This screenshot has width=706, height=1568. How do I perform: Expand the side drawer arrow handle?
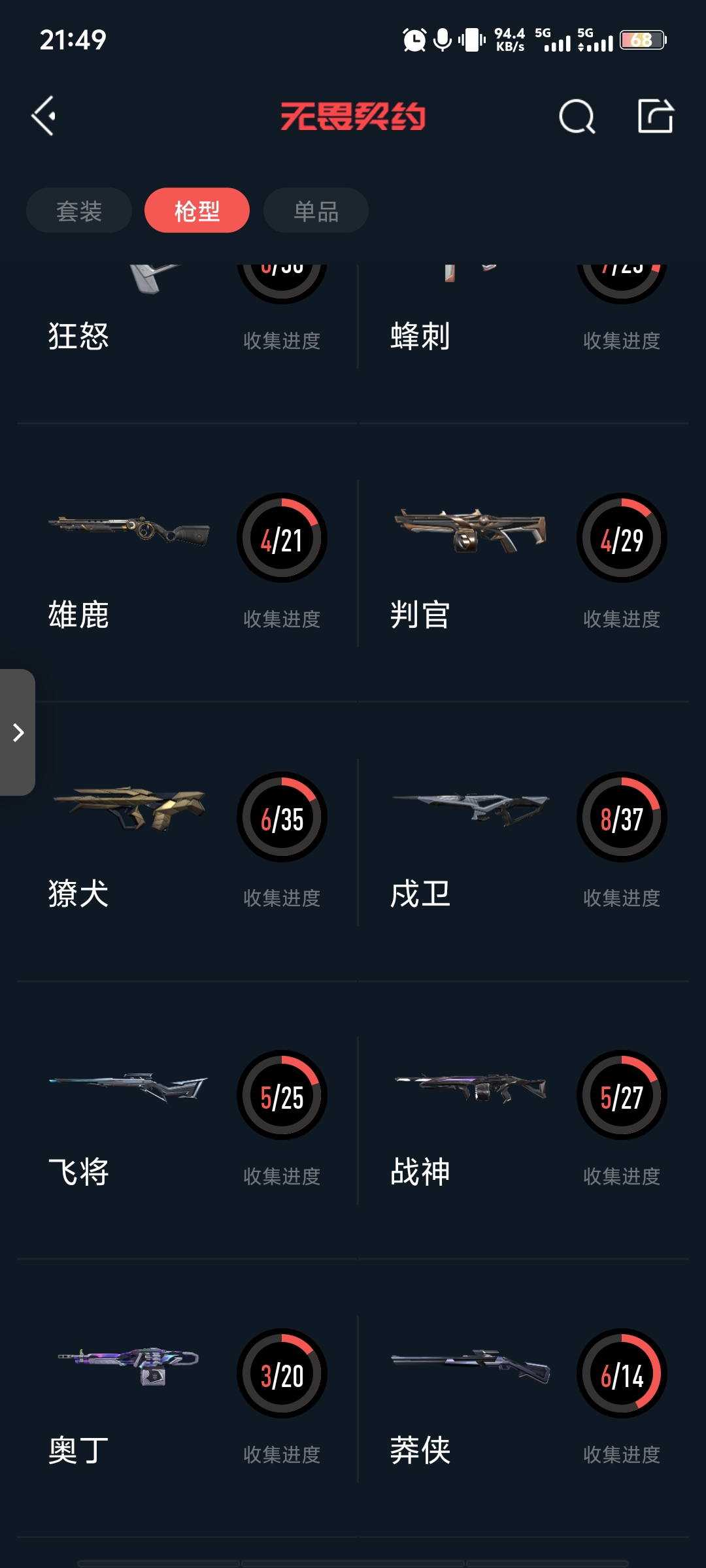click(18, 732)
